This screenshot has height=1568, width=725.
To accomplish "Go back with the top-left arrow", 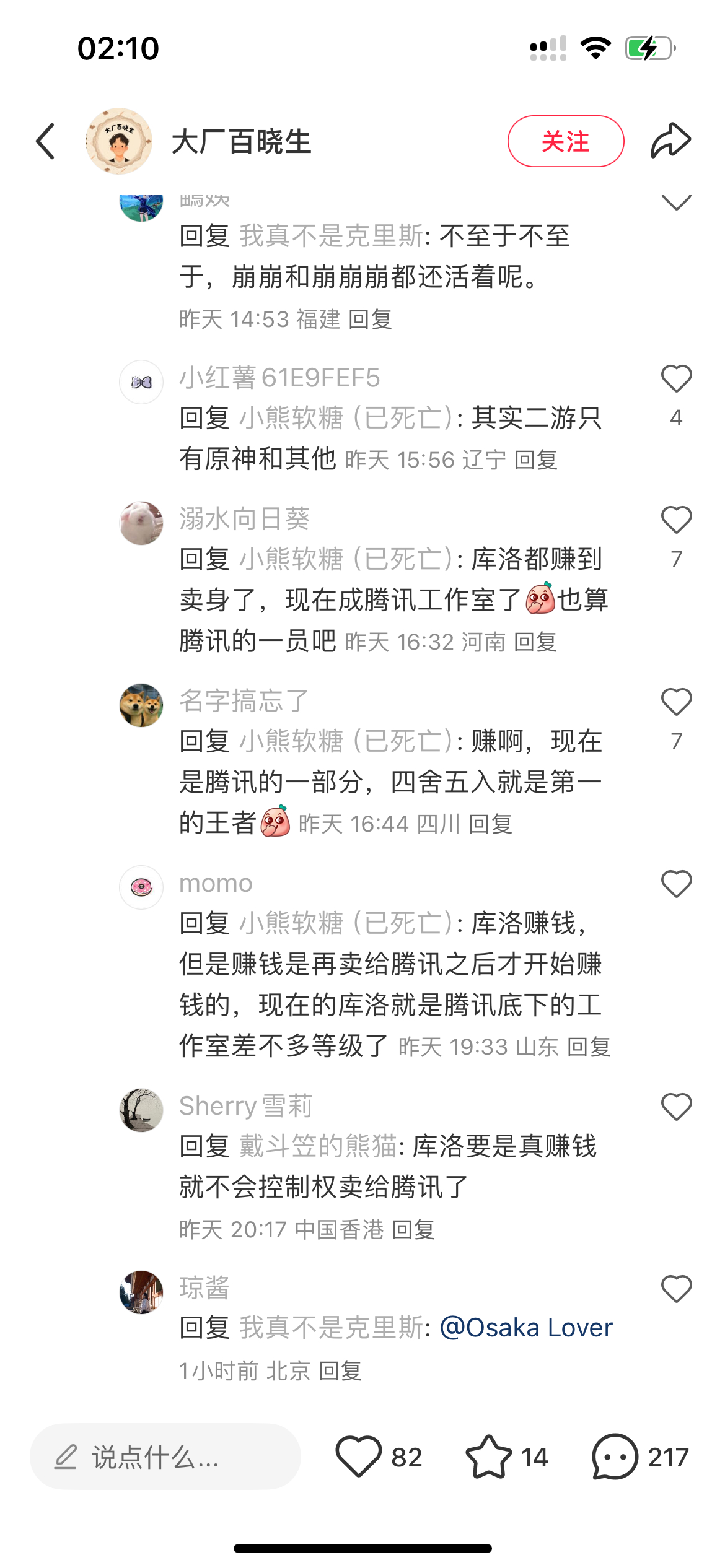I will [x=45, y=141].
